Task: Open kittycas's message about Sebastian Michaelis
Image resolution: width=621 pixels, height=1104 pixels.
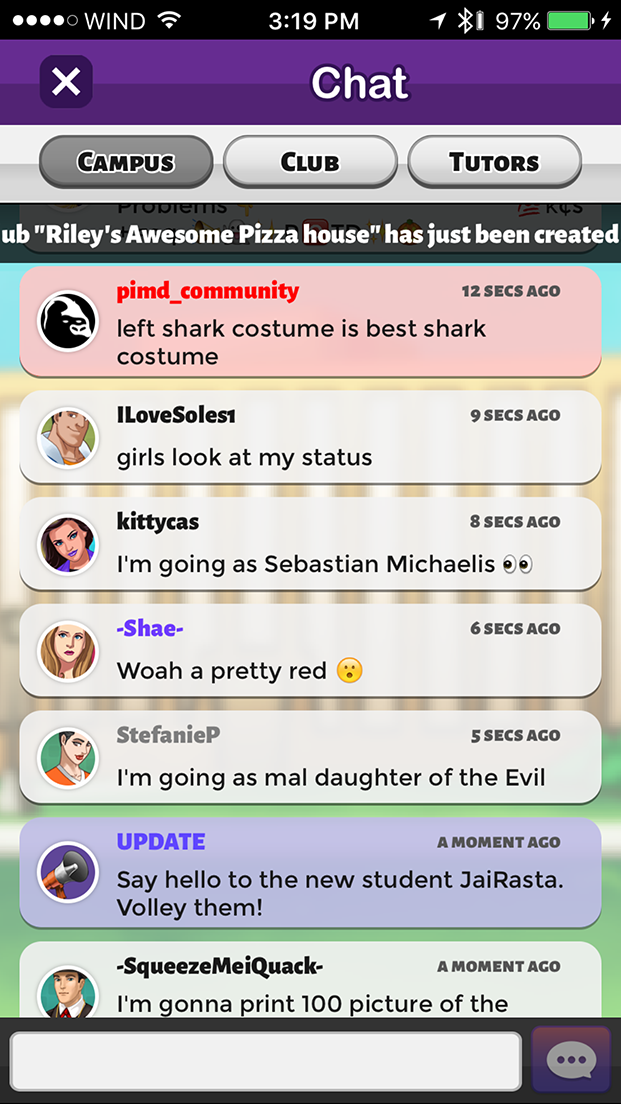Action: click(x=310, y=543)
